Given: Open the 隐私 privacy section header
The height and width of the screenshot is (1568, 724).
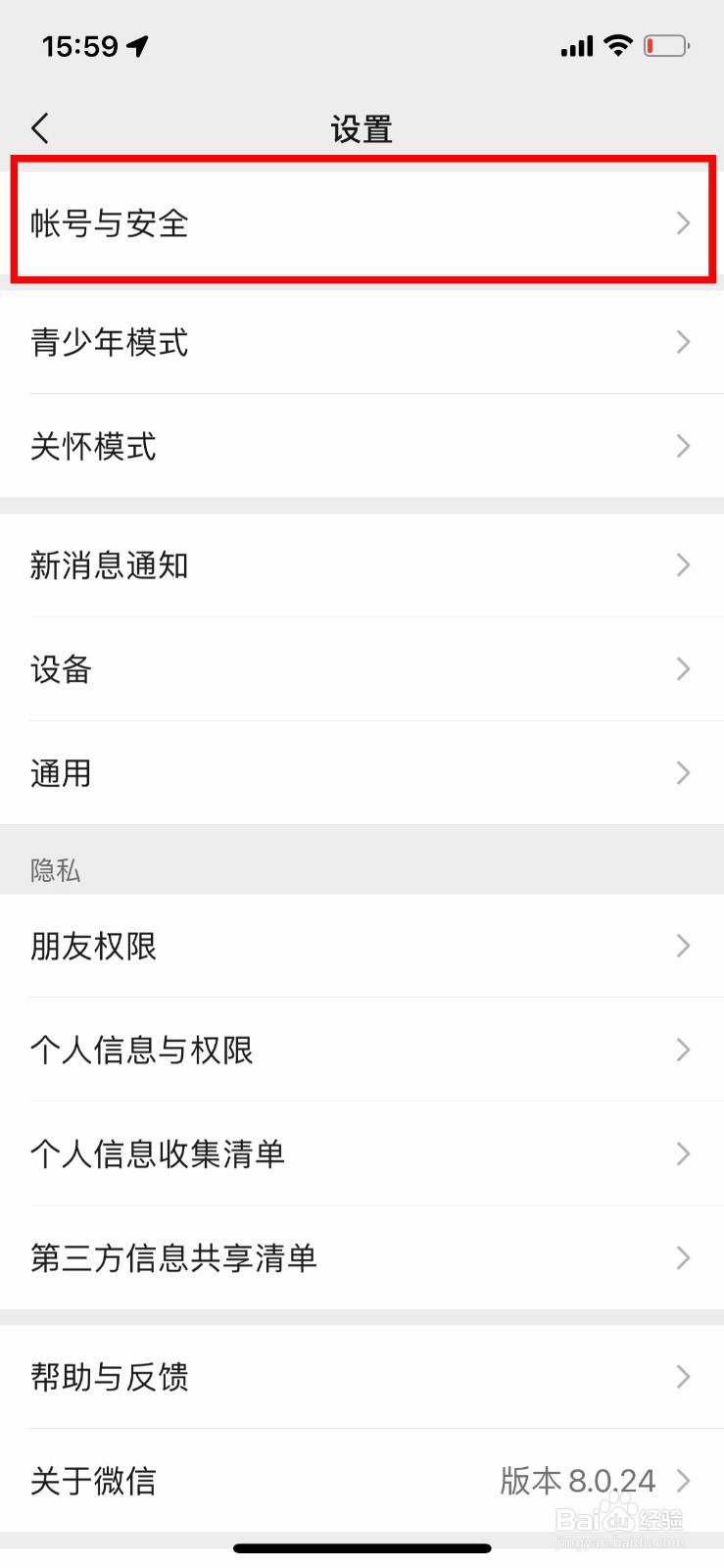Looking at the screenshot, I should (54, 869).
